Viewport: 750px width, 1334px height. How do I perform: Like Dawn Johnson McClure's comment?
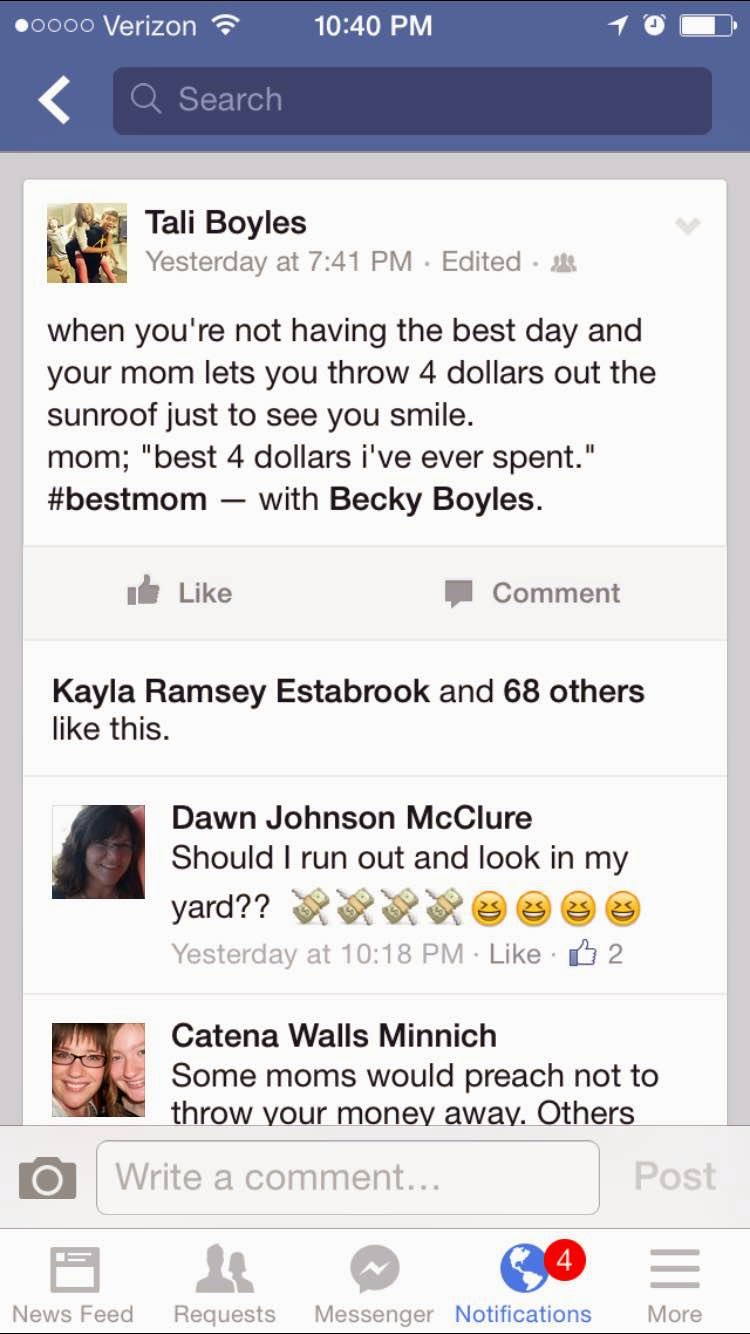tap(514, 954)
